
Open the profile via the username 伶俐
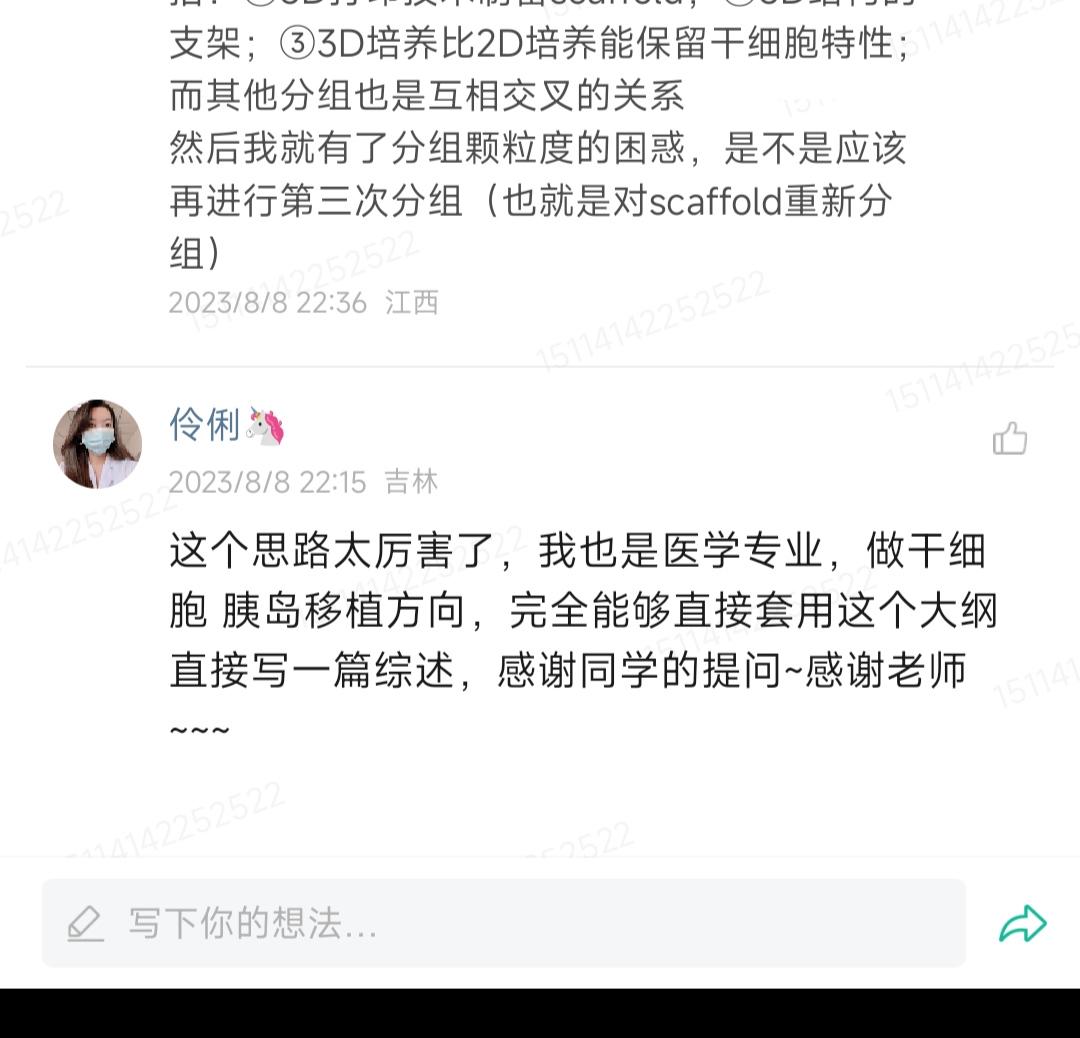[x=205, y=425]
